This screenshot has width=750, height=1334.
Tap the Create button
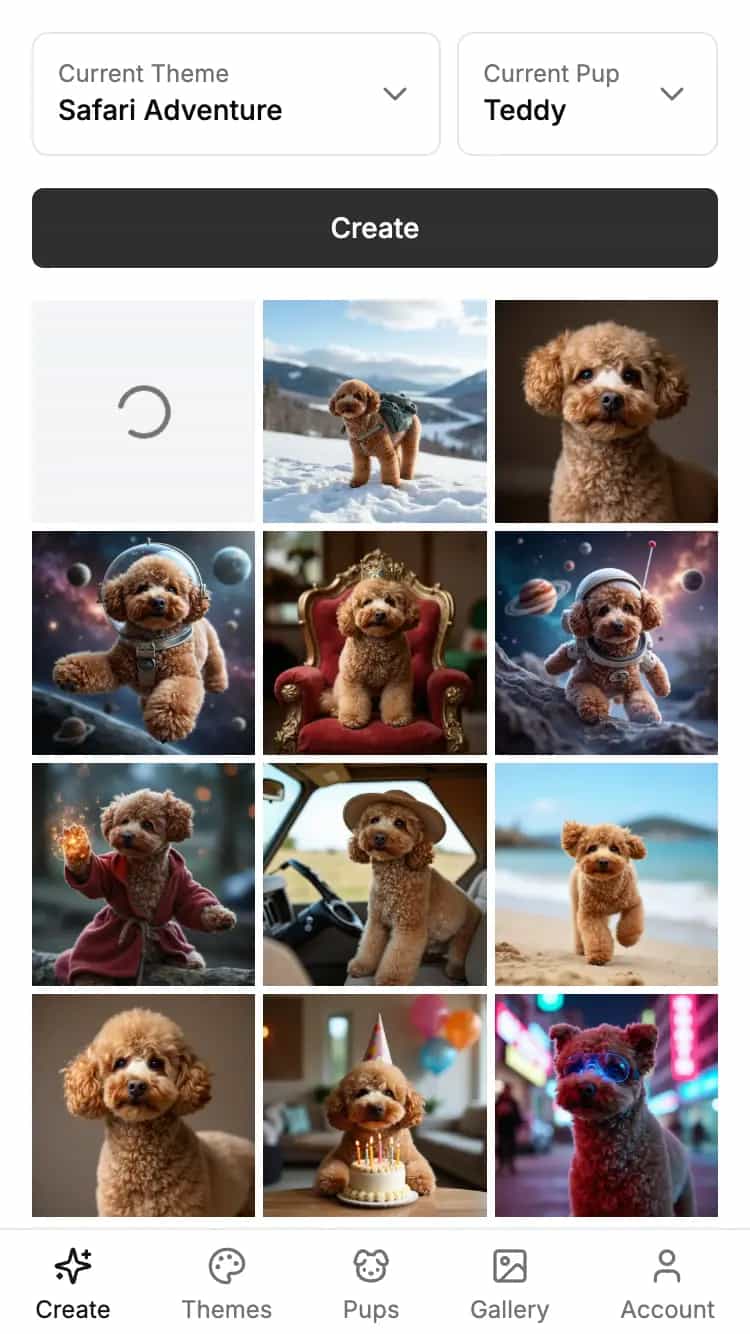click(375, 228)
